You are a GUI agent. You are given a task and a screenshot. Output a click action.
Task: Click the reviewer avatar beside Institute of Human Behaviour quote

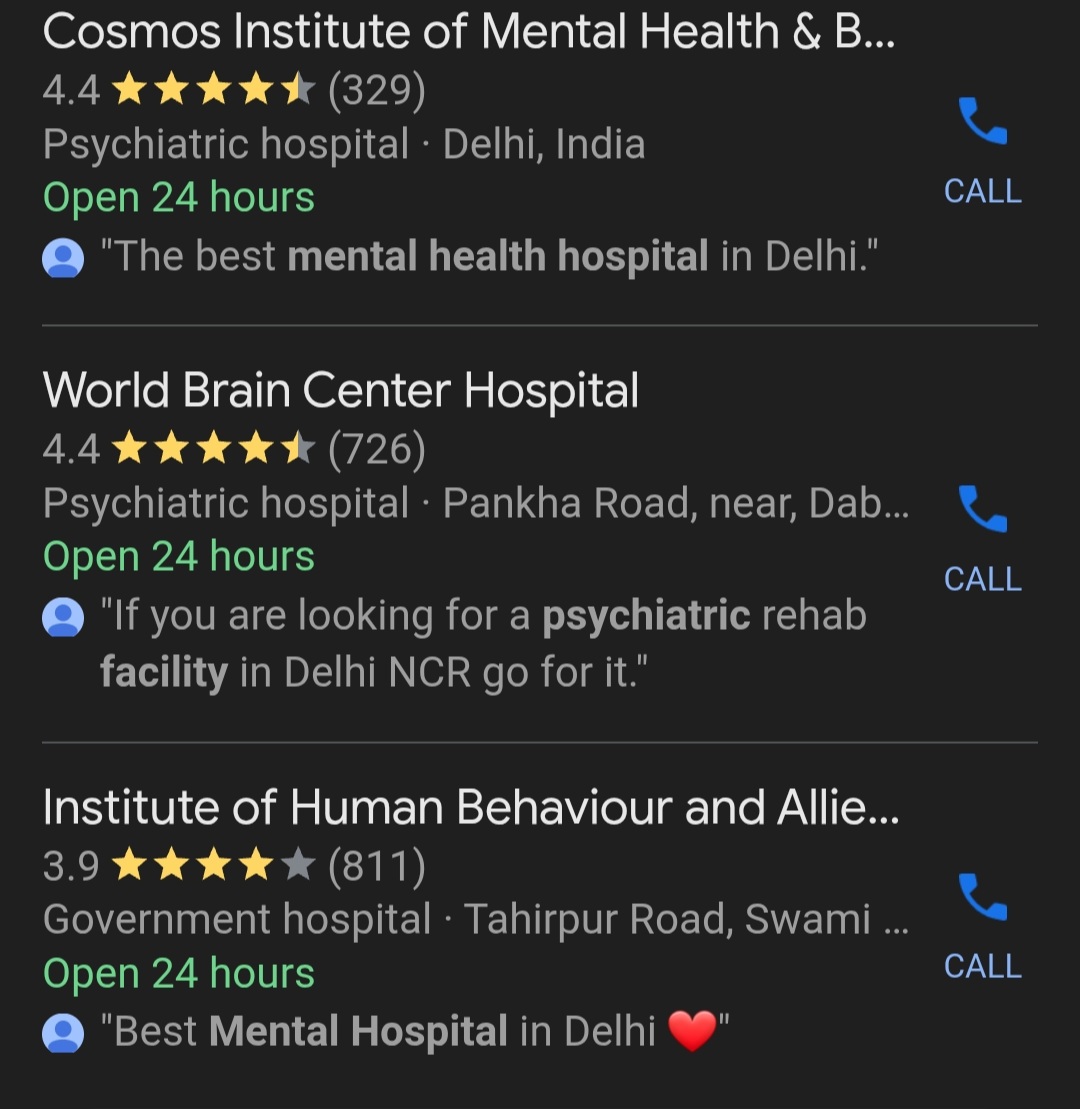pos(63,1031)
